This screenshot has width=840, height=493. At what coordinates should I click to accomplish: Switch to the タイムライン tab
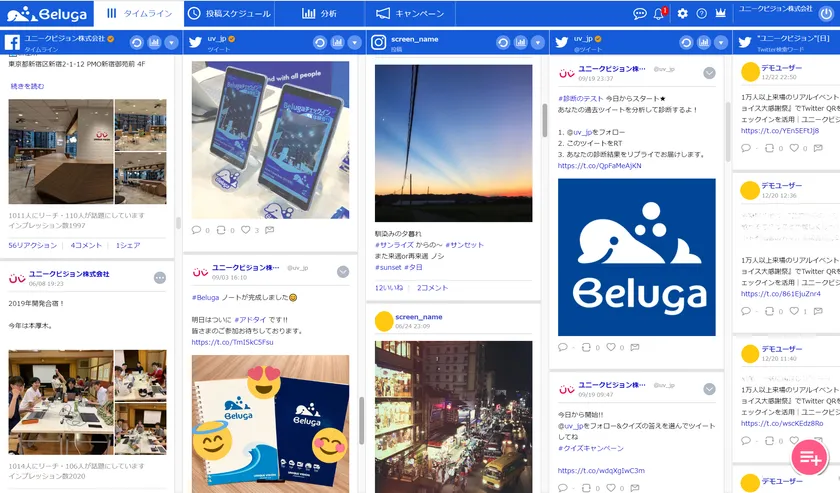[139, 14]
